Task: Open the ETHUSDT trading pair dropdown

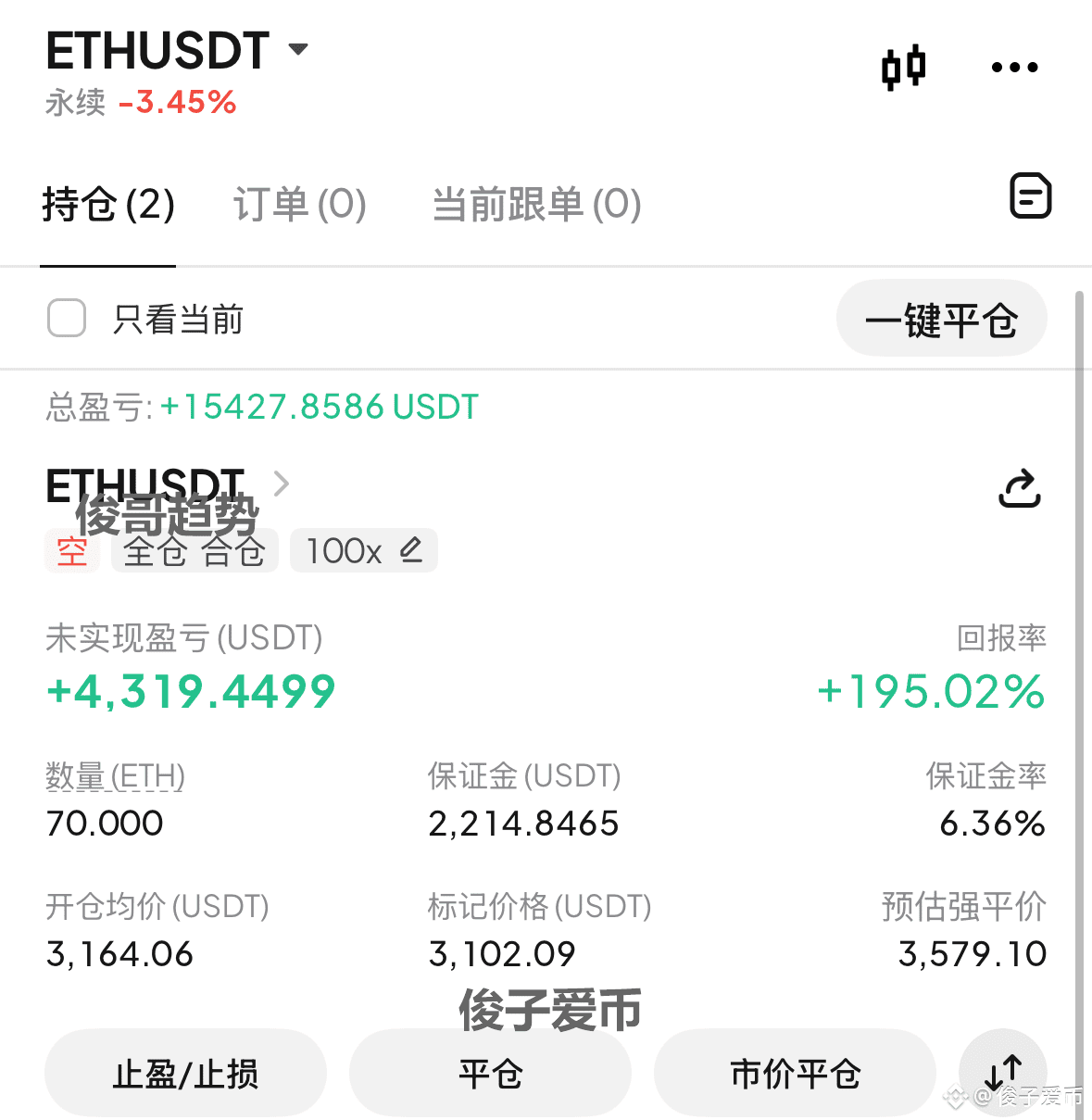Action: click(297, 49)
